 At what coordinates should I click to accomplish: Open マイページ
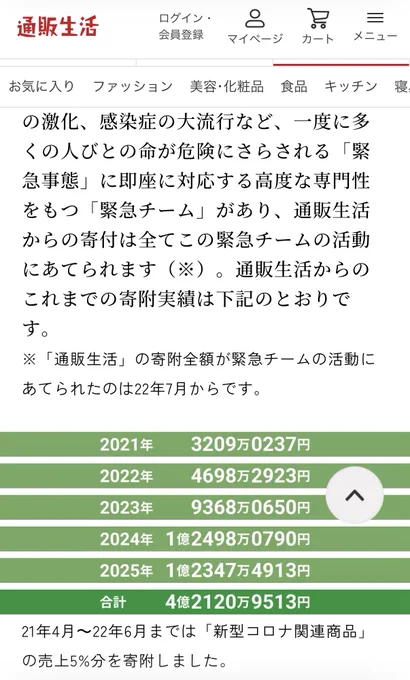pyautogui.click(x=255, y=26)
